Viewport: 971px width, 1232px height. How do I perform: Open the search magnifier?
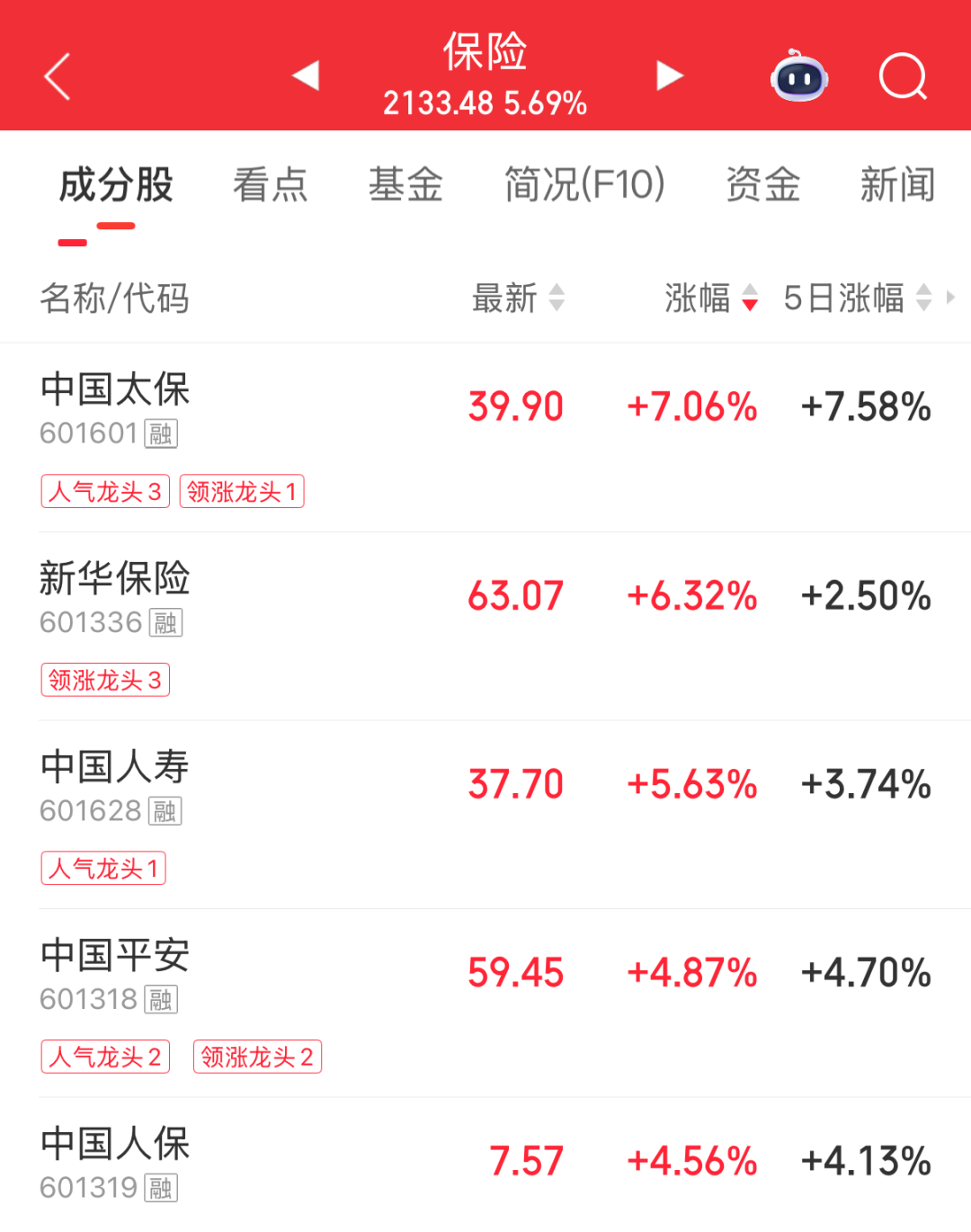903,76
